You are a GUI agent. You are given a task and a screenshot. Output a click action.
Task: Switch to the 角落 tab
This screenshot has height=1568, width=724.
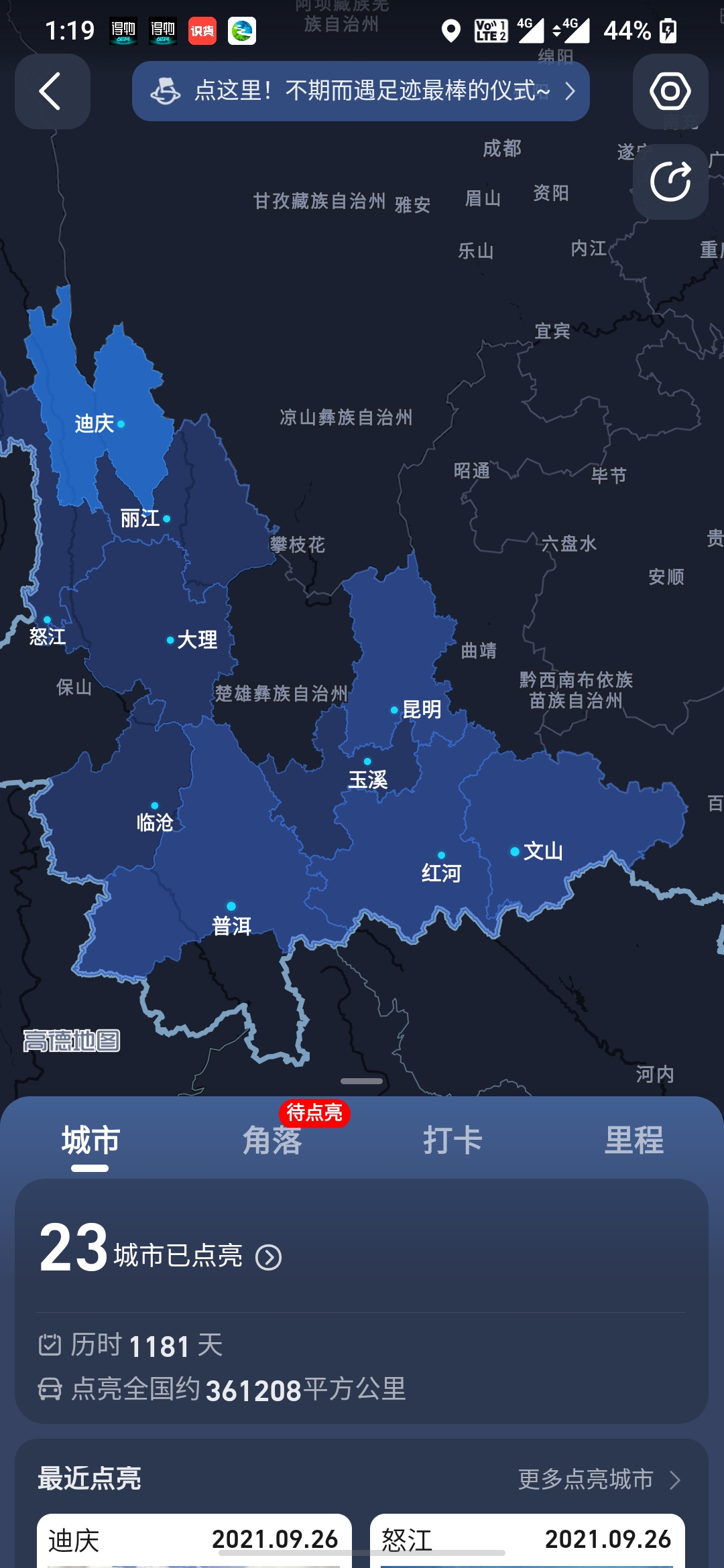272,1140
